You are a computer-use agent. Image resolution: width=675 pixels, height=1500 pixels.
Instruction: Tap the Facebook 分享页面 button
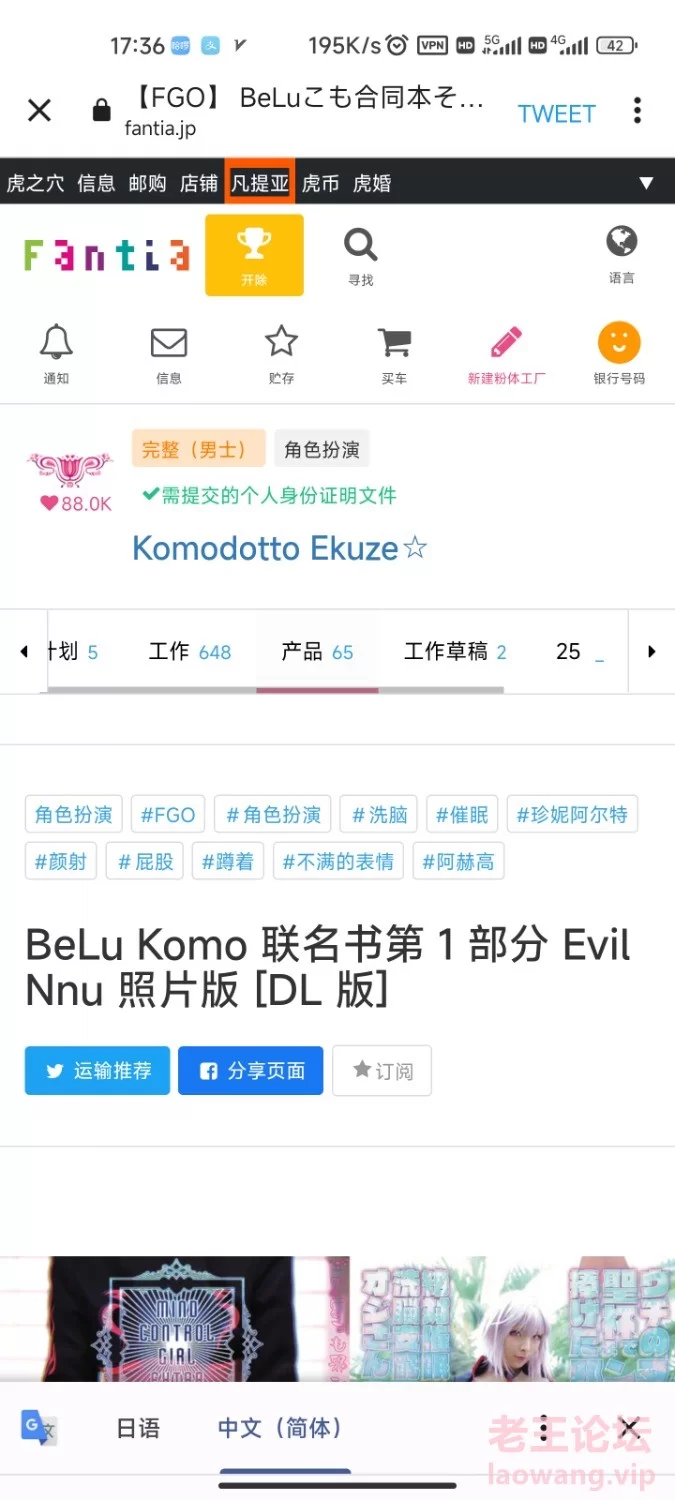click(251, 1071)
